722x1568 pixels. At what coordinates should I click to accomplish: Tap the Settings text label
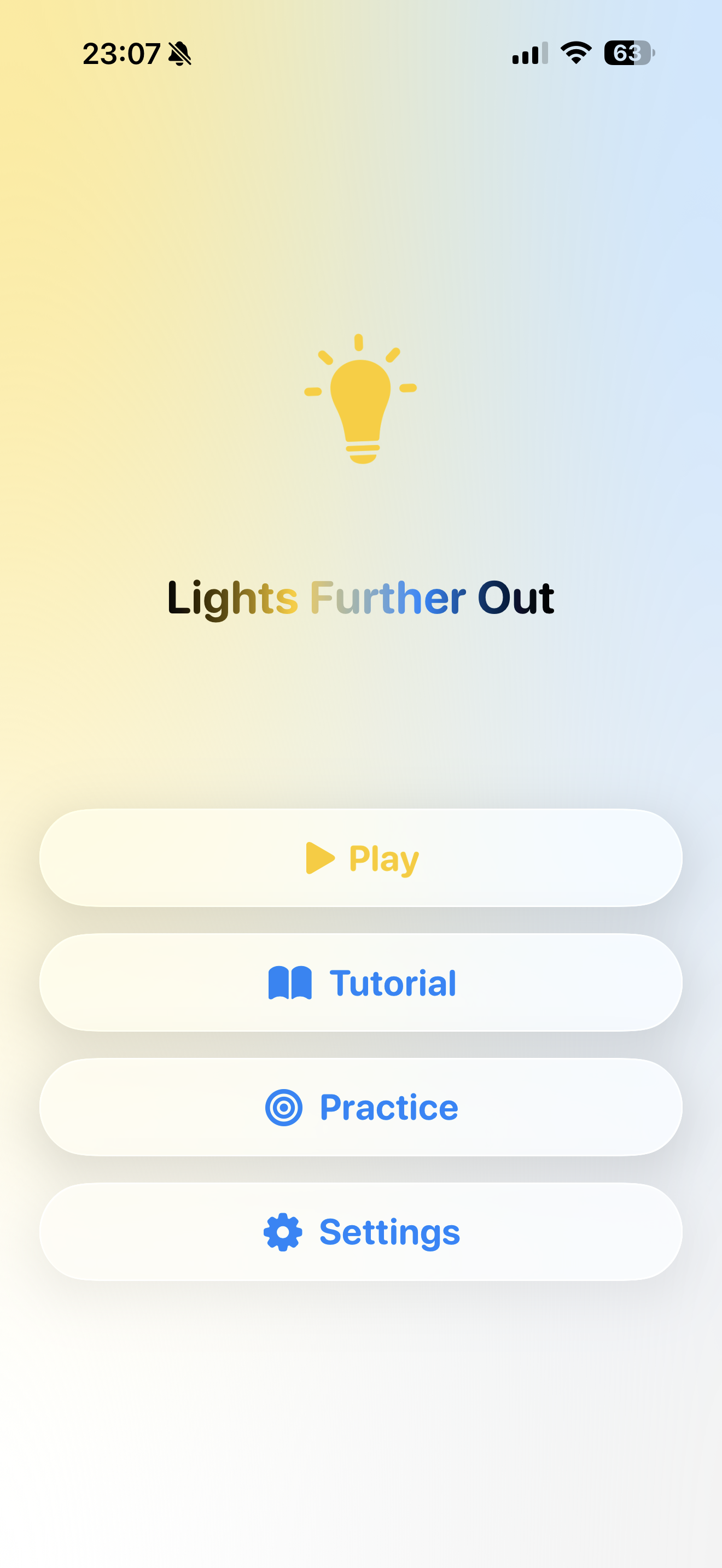pyautogui.click(x=388, y=1231)
